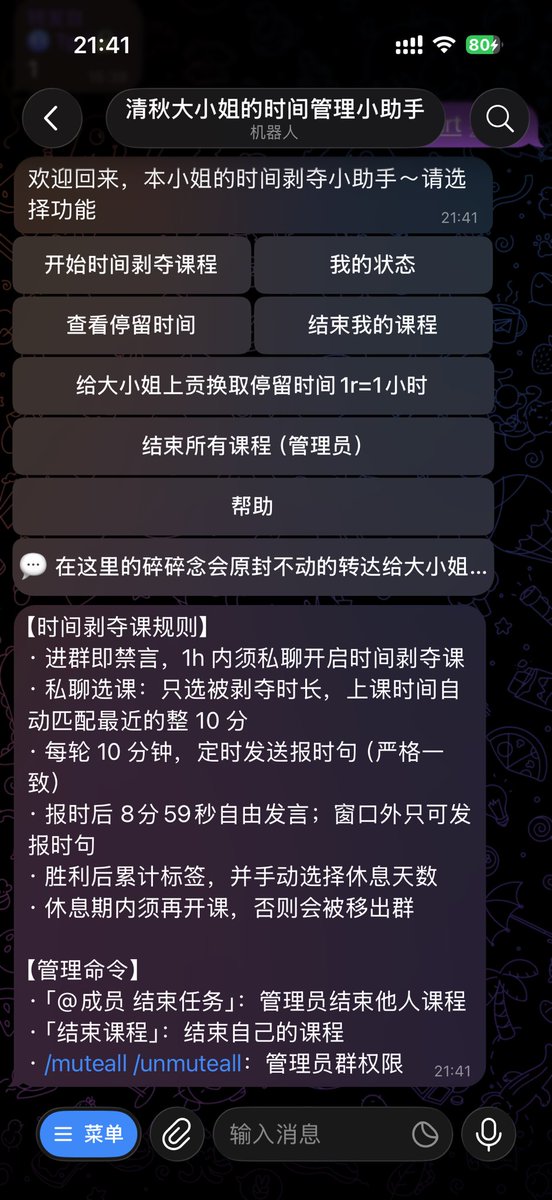Select 我的状态 button
Viewport: 552px width, 1200px height.
[x=373, y=265]
